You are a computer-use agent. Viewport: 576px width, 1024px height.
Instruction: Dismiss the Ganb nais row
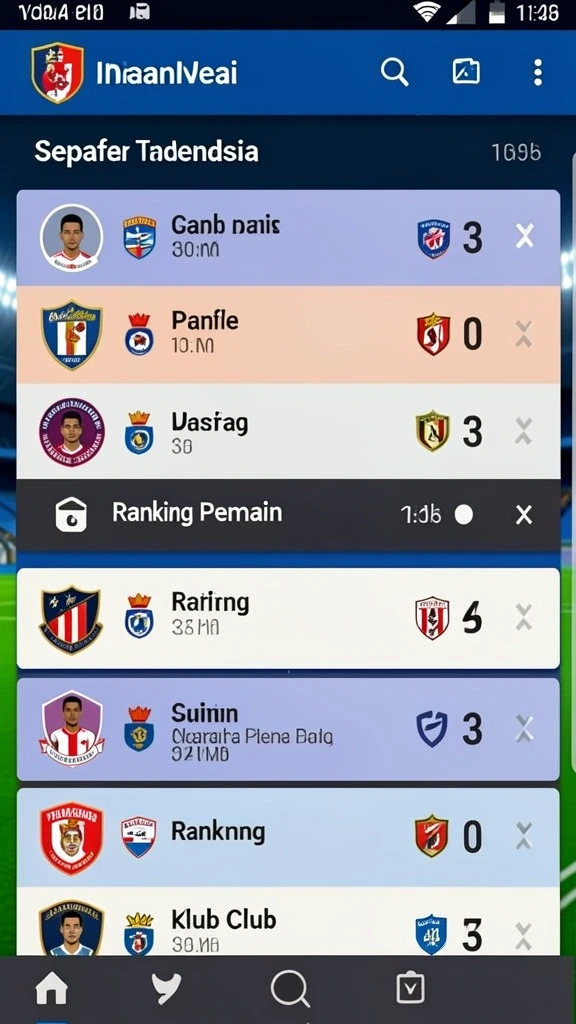[524, 236]
